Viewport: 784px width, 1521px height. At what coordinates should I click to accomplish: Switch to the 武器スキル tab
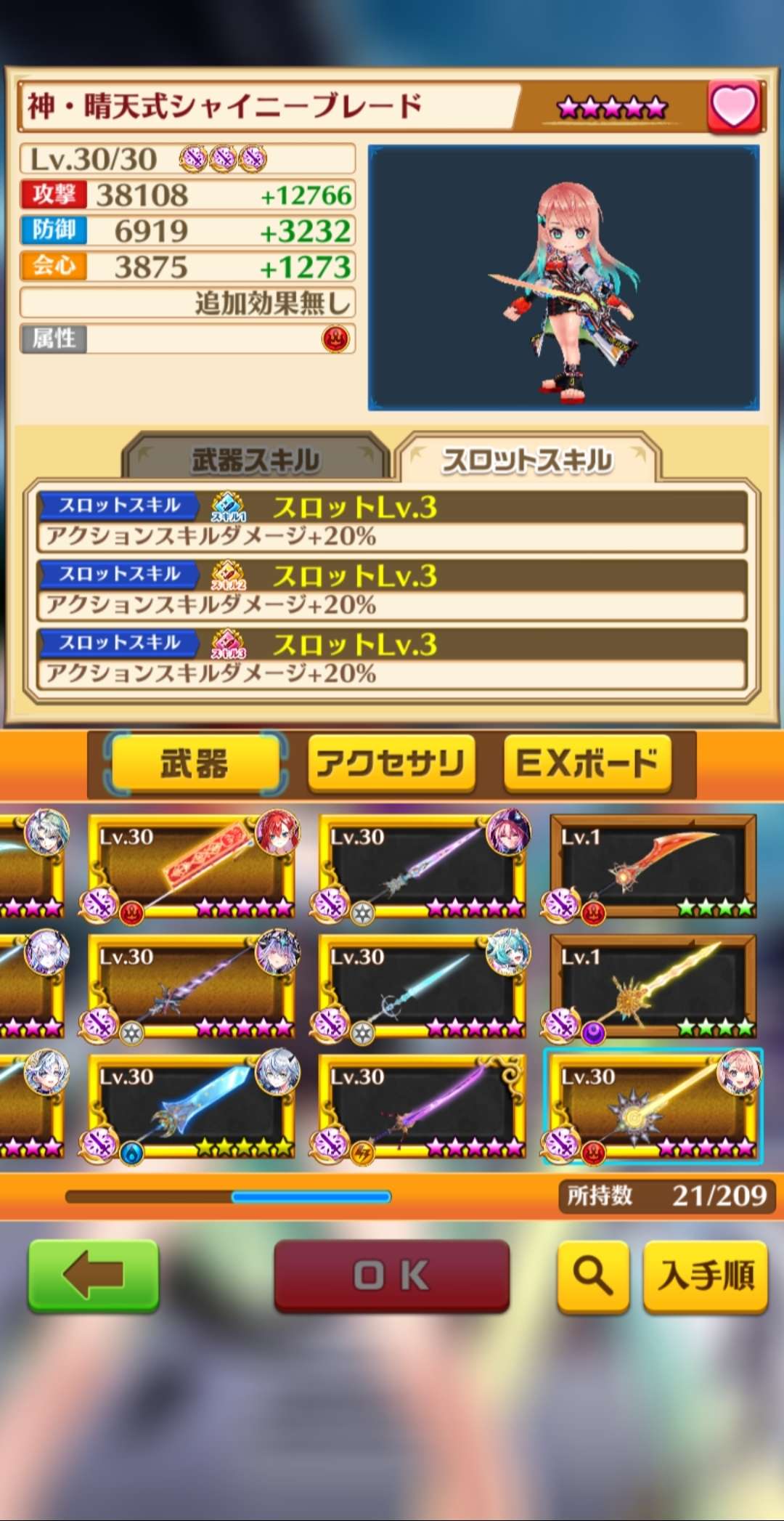click(256, 460)
